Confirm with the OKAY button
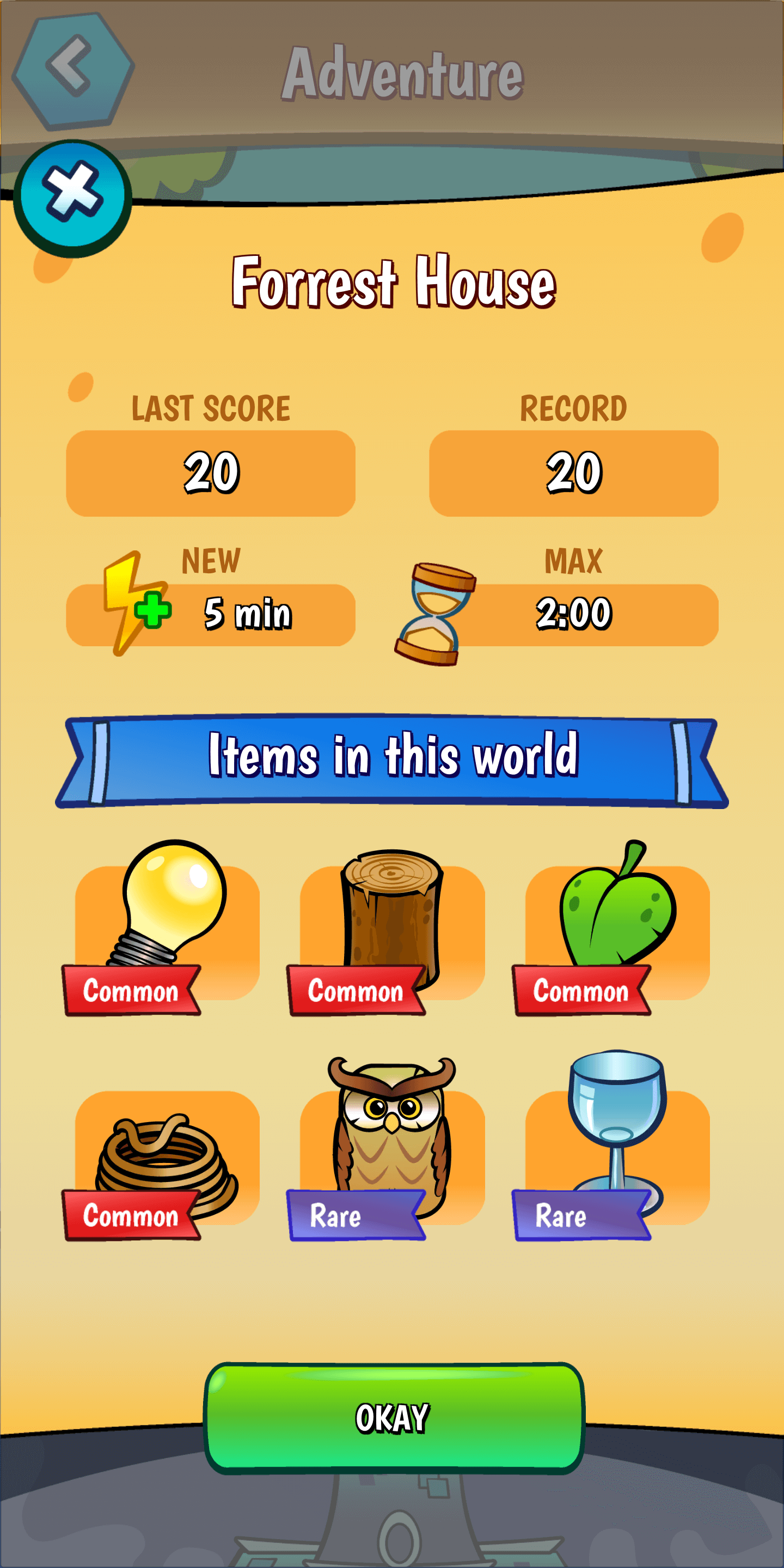 394,1417
